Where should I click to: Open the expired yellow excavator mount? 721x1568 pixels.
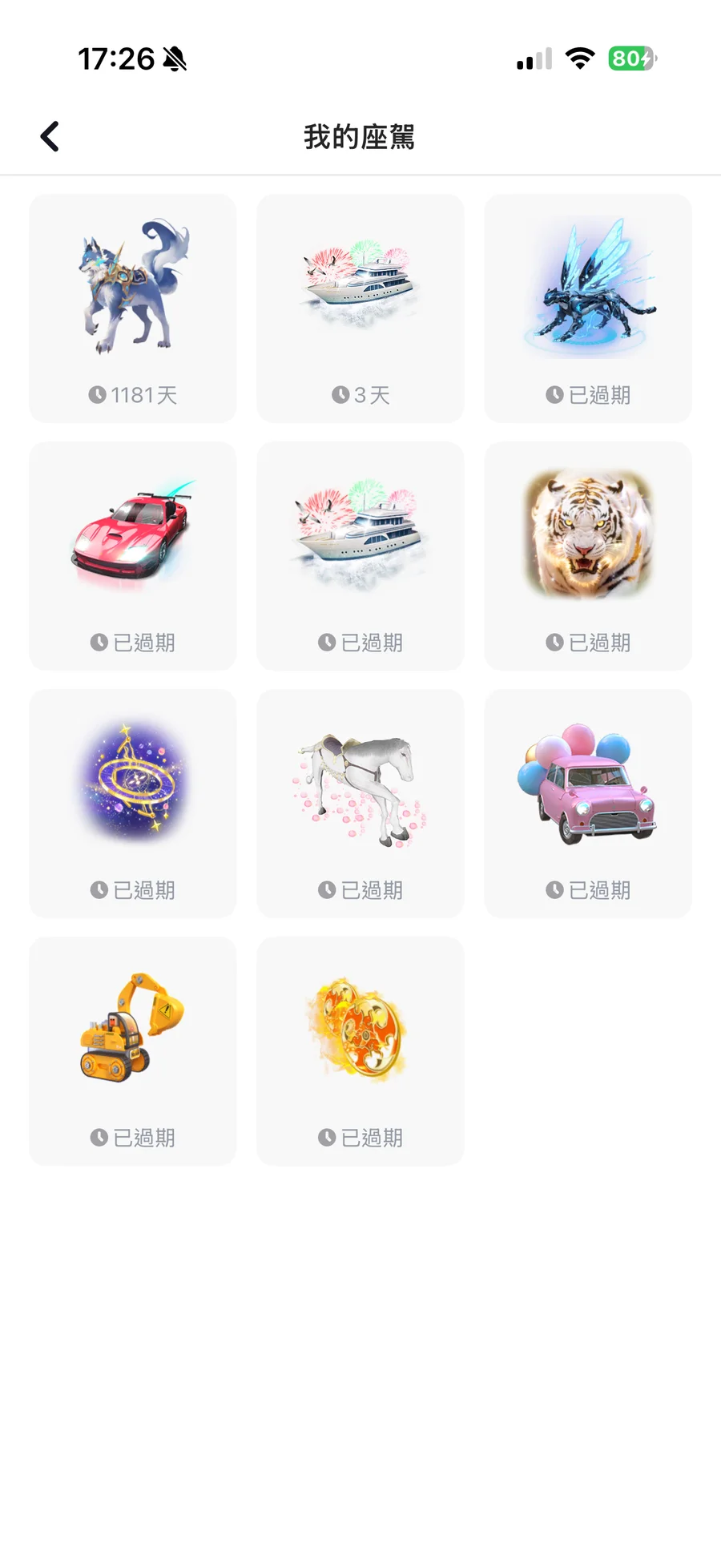pyautogui.click(x=133, y=1050)
